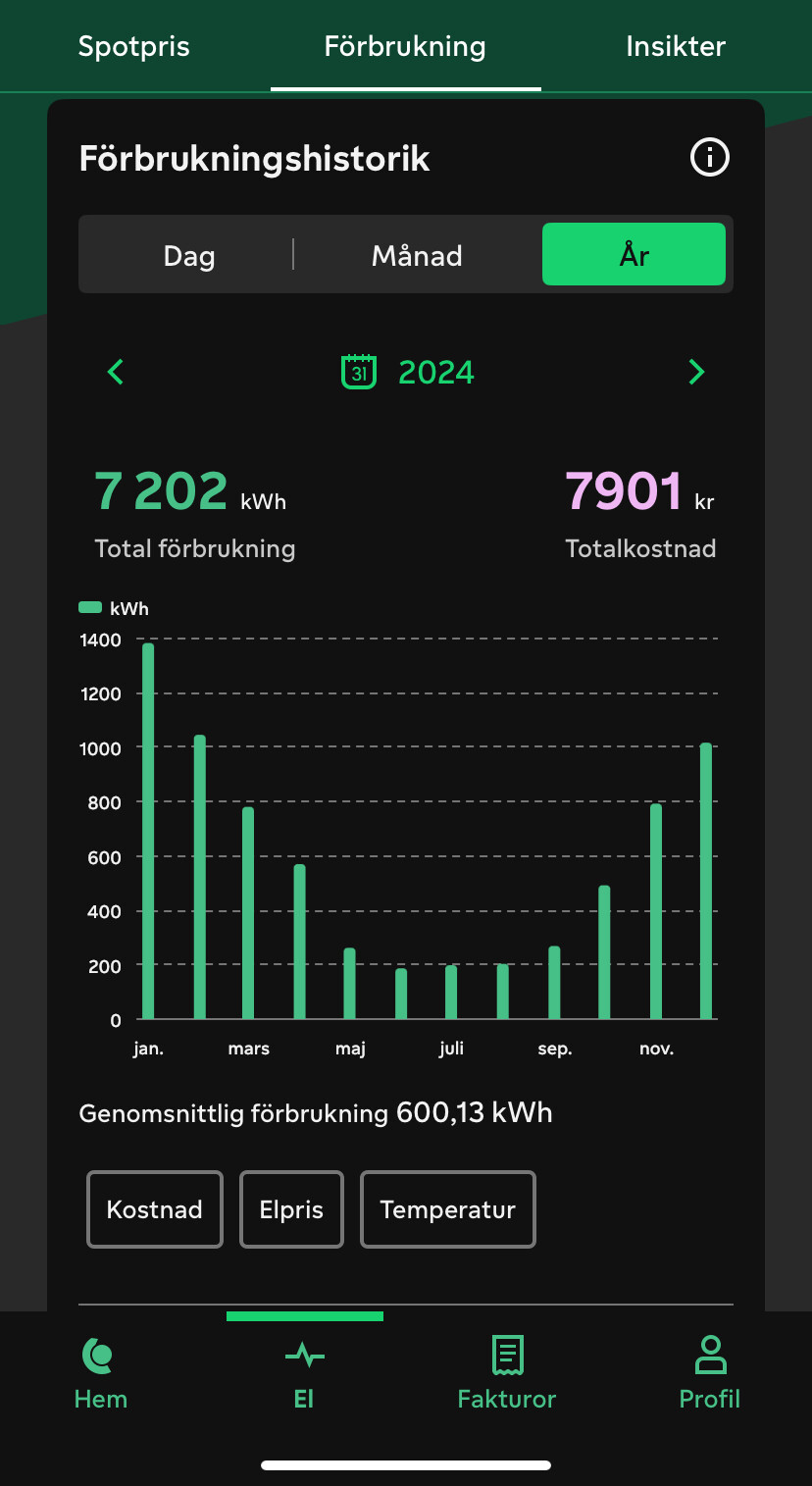Show consumption by Månad
The image size is (812, 1486).
417,256
